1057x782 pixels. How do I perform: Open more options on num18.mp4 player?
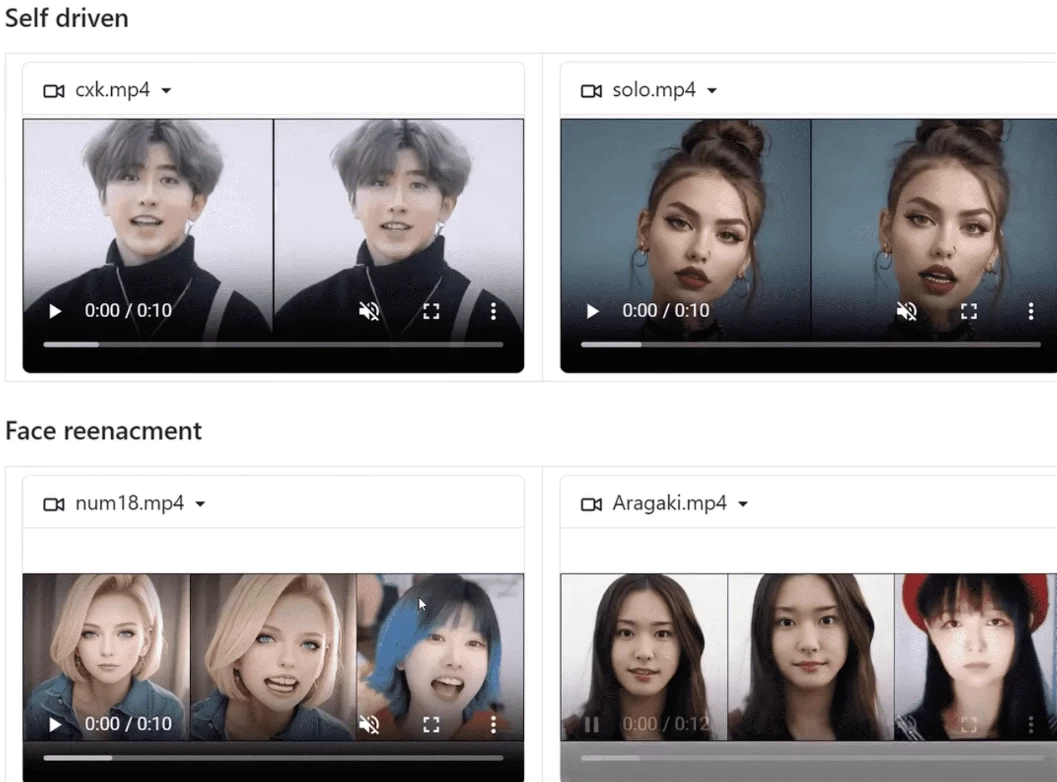[x=493, y=724]
